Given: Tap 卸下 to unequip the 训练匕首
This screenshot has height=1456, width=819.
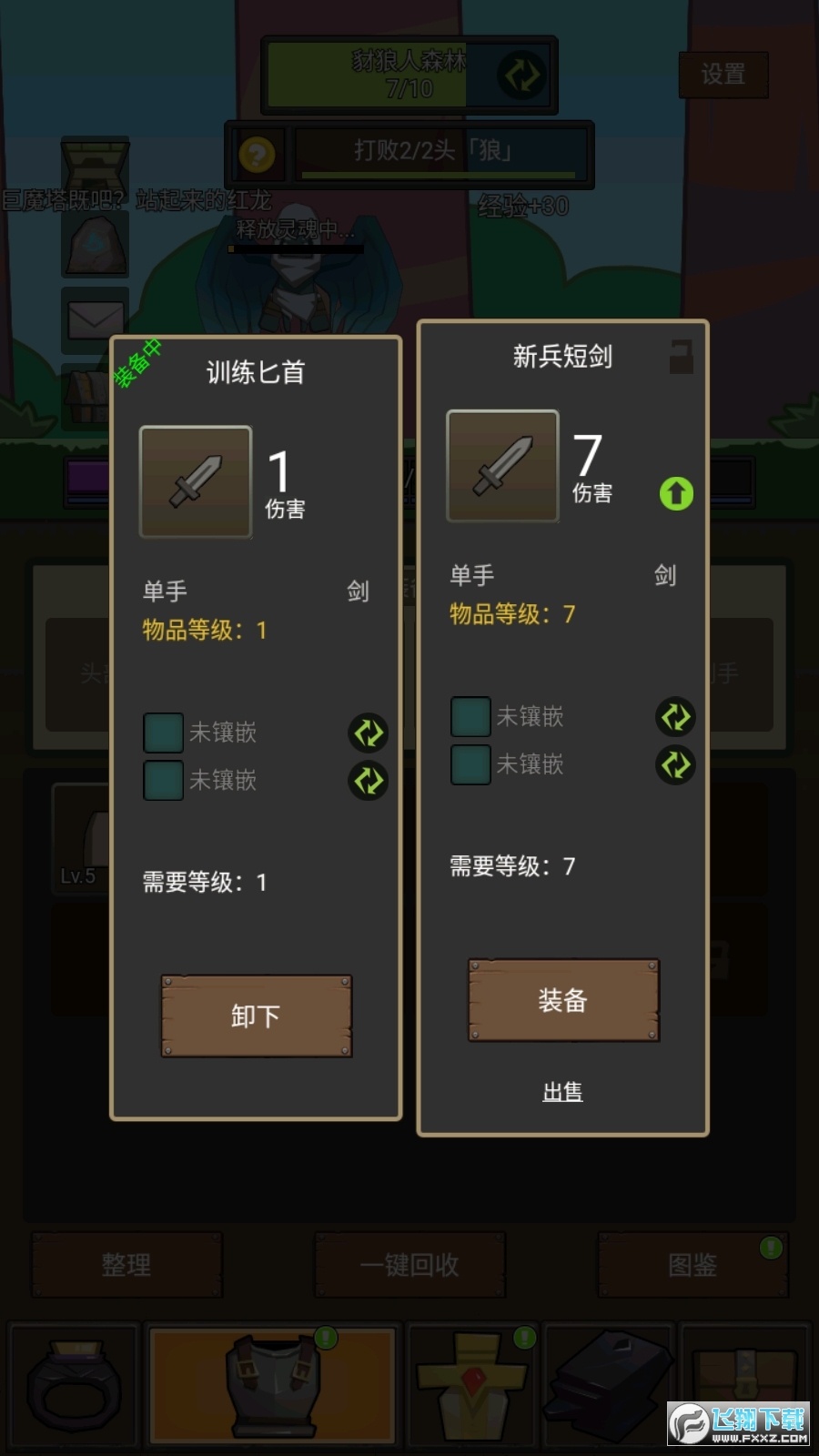Looking at the screenshot, I should click(256, 1016).
